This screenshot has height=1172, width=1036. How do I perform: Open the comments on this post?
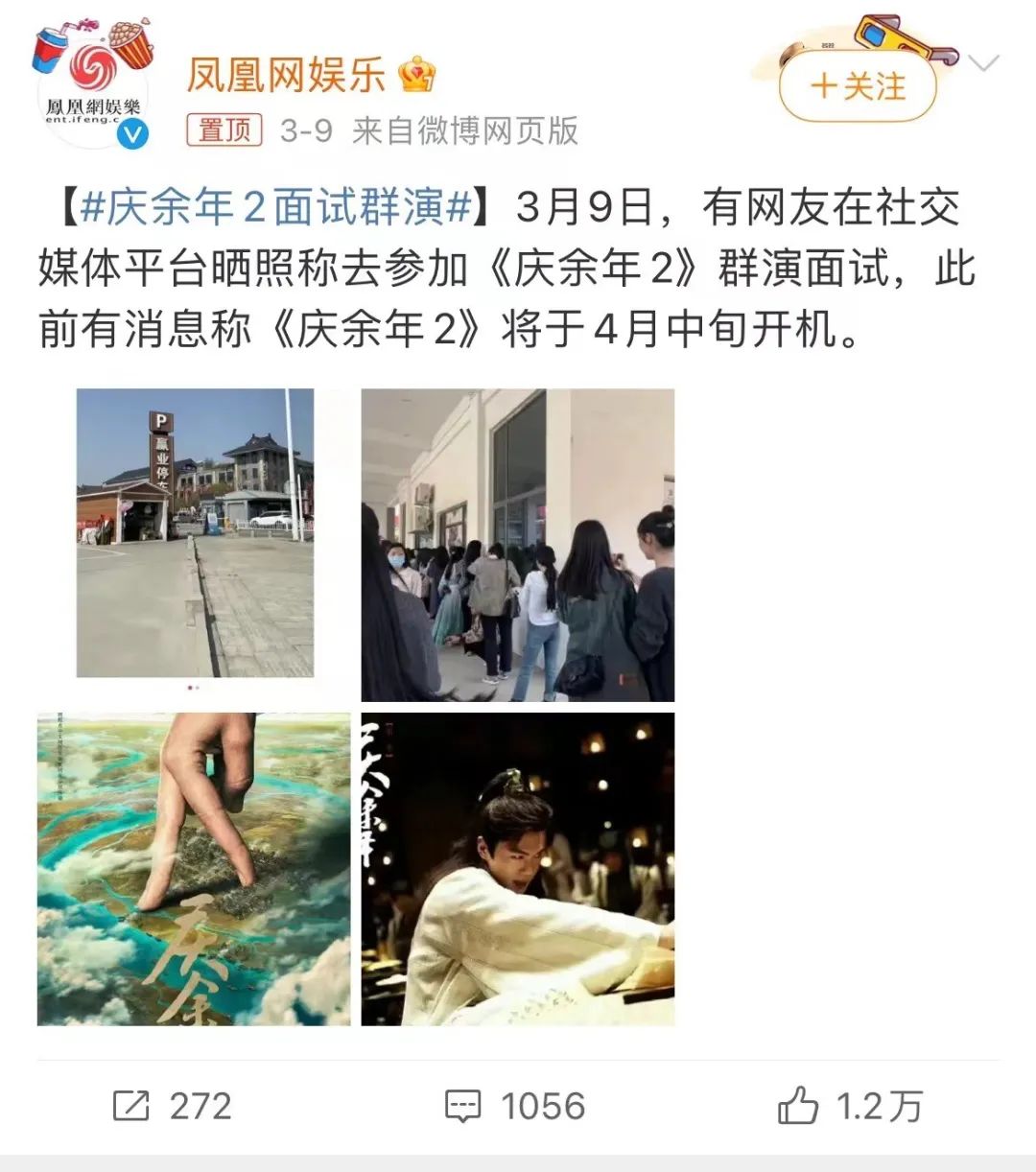coord(515,1106)
